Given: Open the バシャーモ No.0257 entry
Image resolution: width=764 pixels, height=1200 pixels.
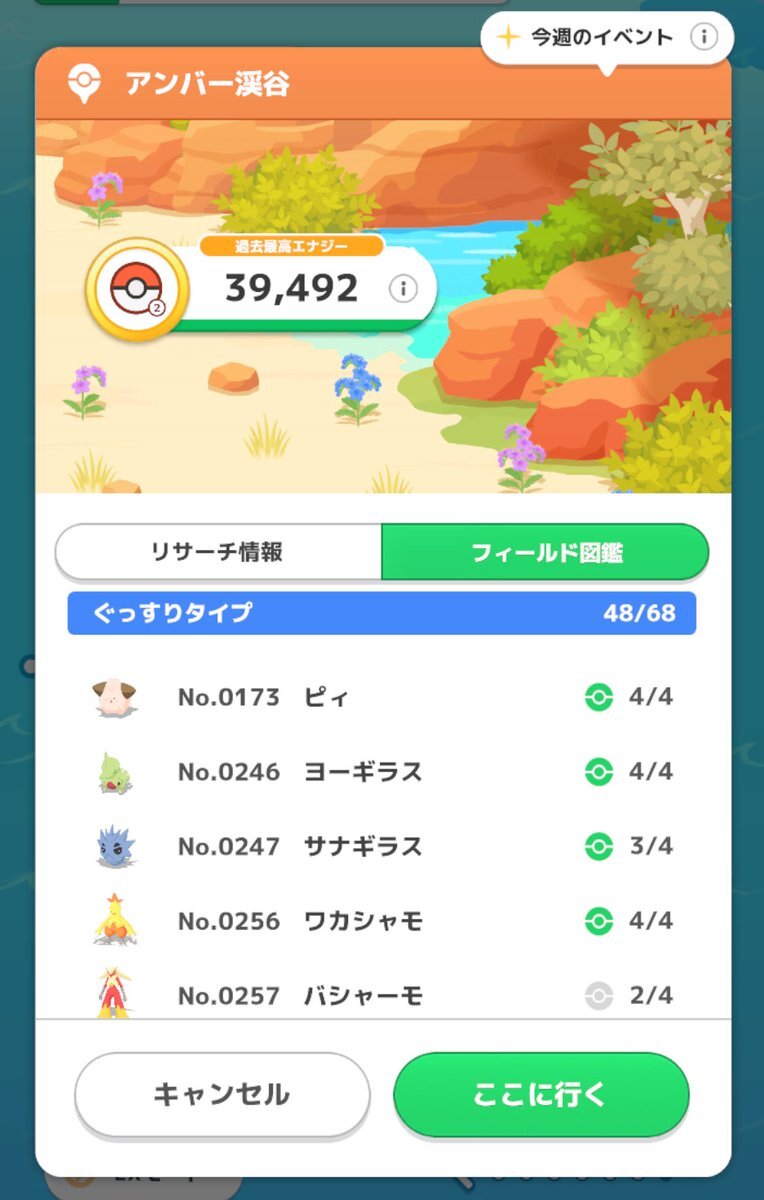Looking at the screenshot, I should (382, 995).
